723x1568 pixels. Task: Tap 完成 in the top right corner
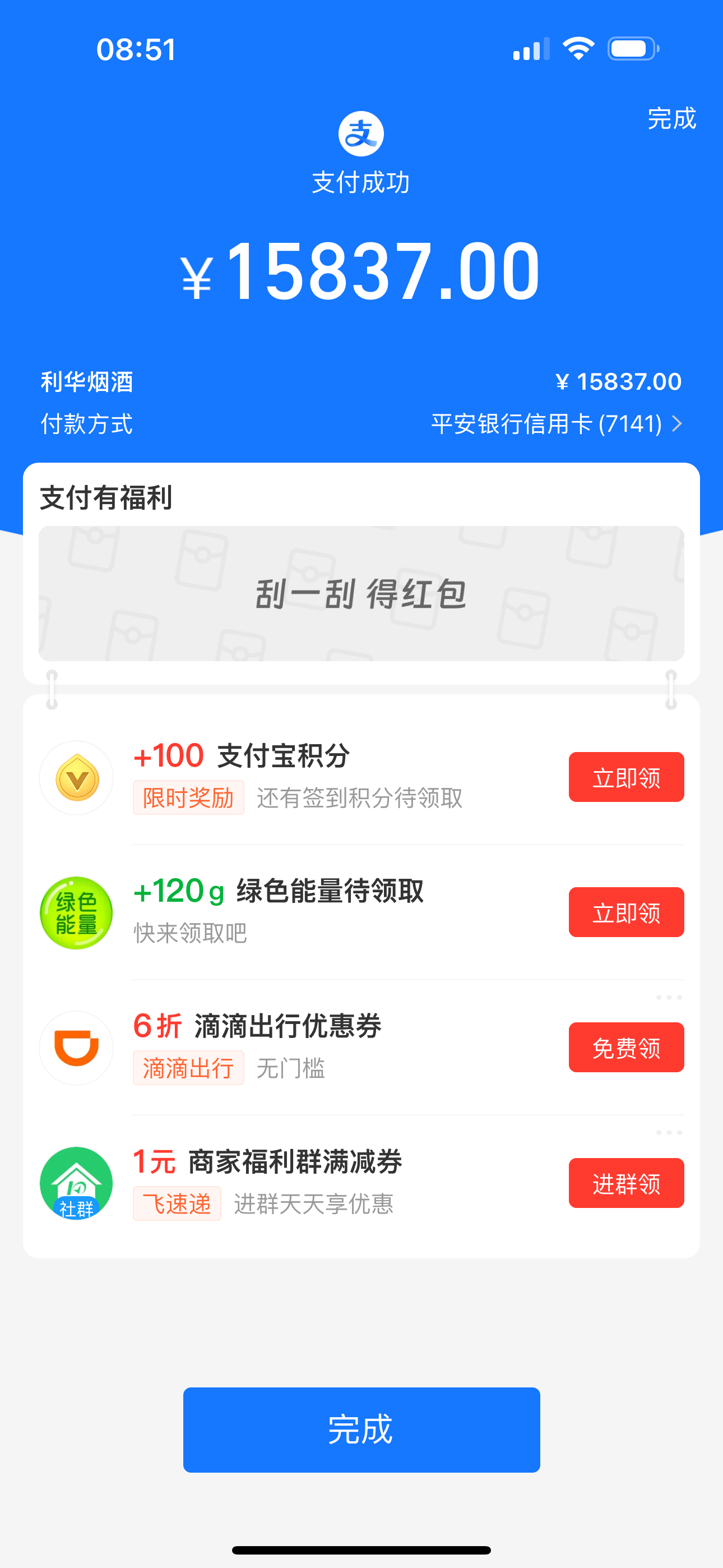671,118
